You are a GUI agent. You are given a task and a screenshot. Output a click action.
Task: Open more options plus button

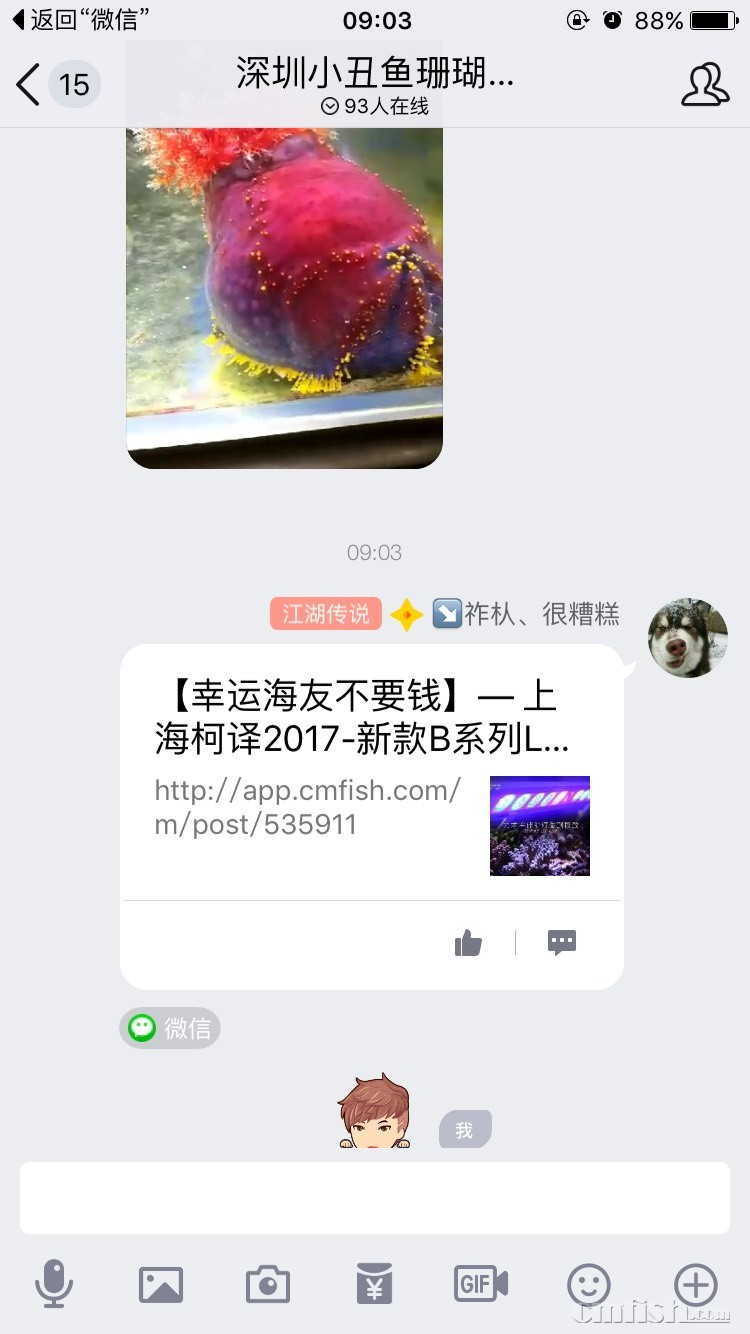pyautogui.click(x=696, y=1284)
